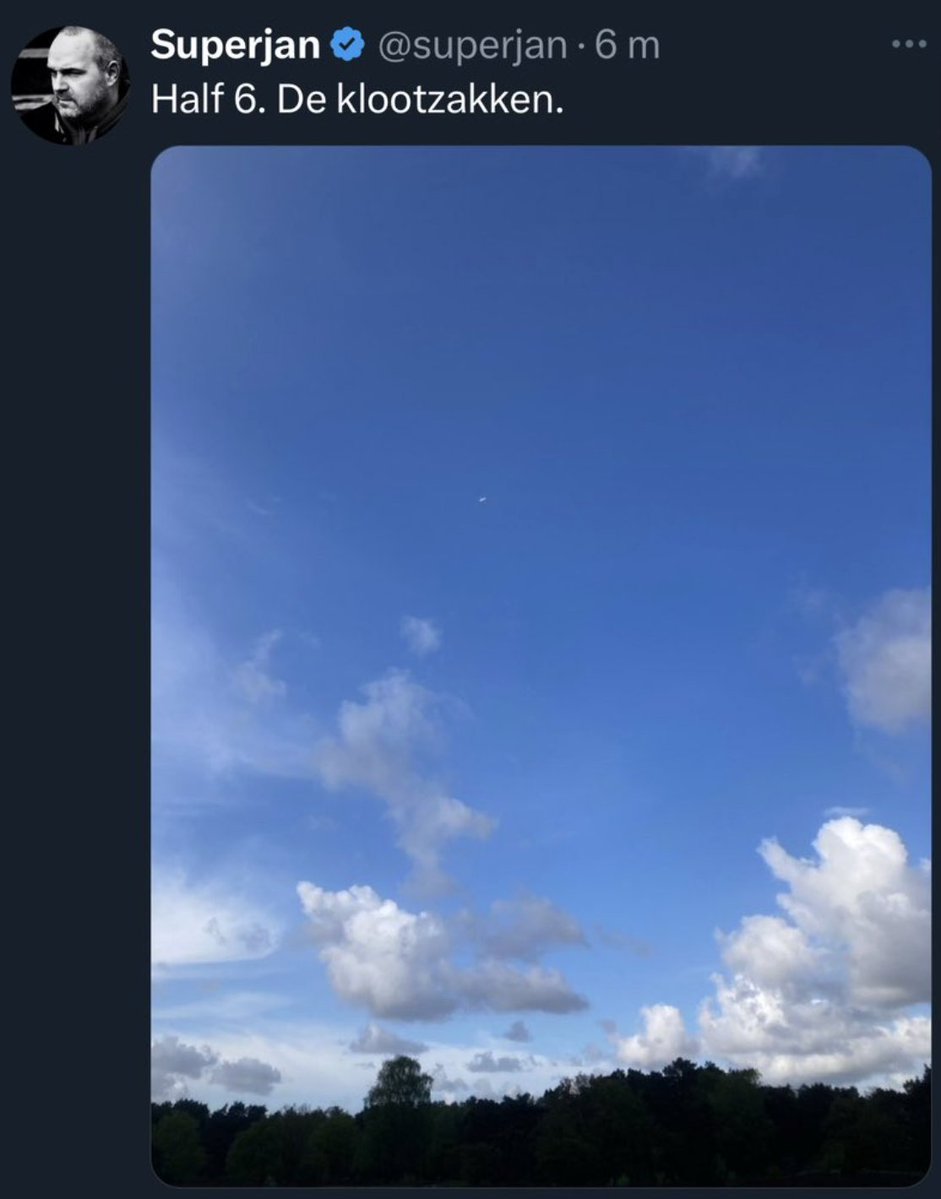Open the post's three-dot overflow menu
Image resolution: width=941 pixels, height=1199 pixels.
click(909, 44)
